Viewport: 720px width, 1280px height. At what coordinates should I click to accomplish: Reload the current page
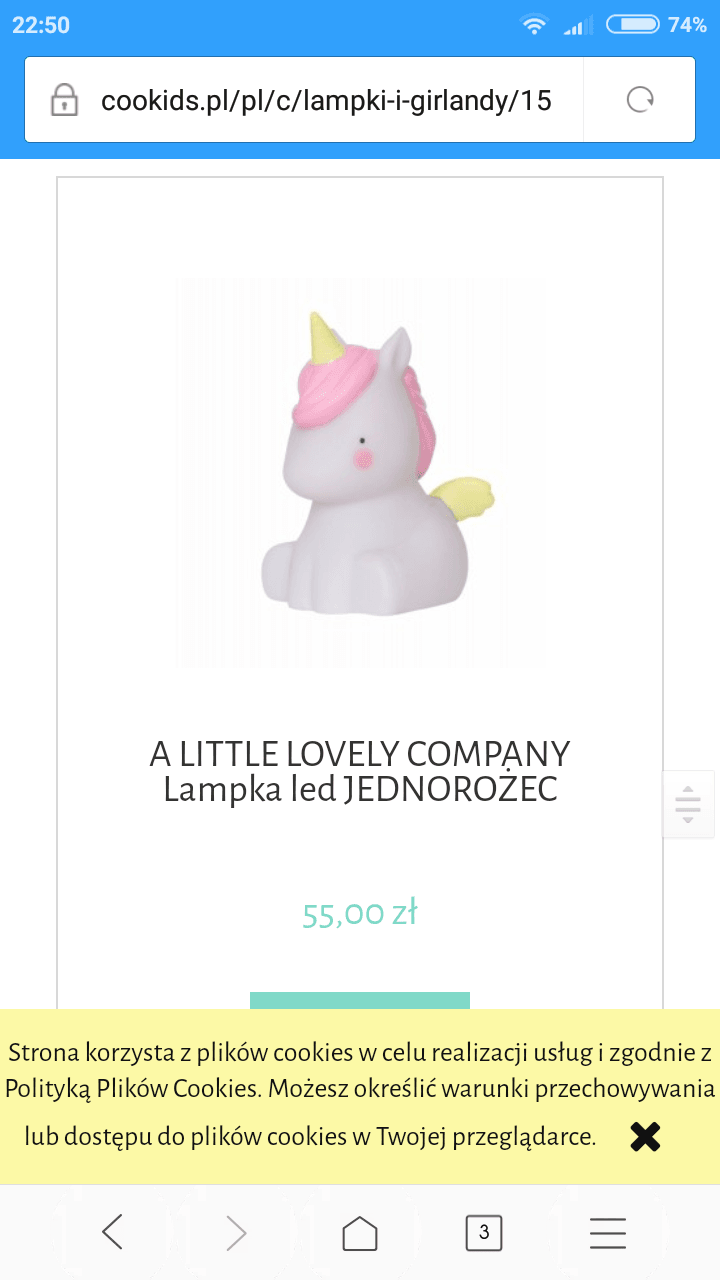pos(639,100)
